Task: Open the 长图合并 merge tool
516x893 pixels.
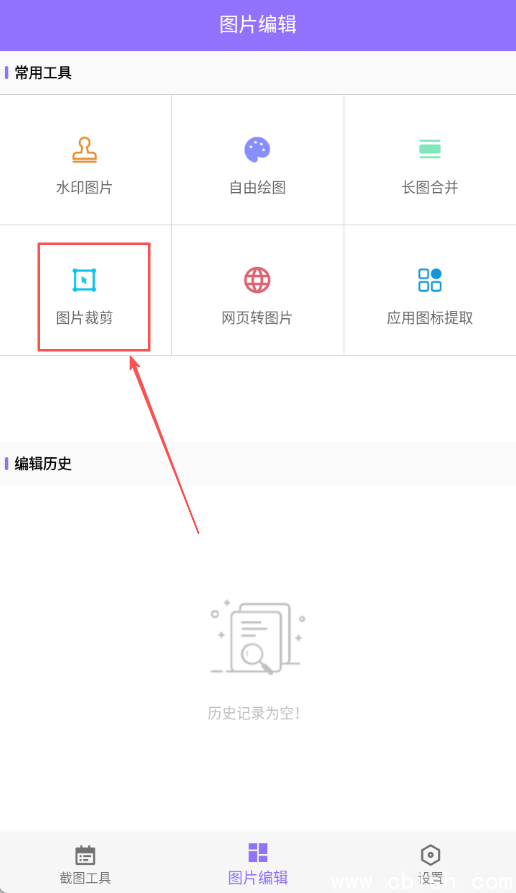Action: (x=430, y=160)
